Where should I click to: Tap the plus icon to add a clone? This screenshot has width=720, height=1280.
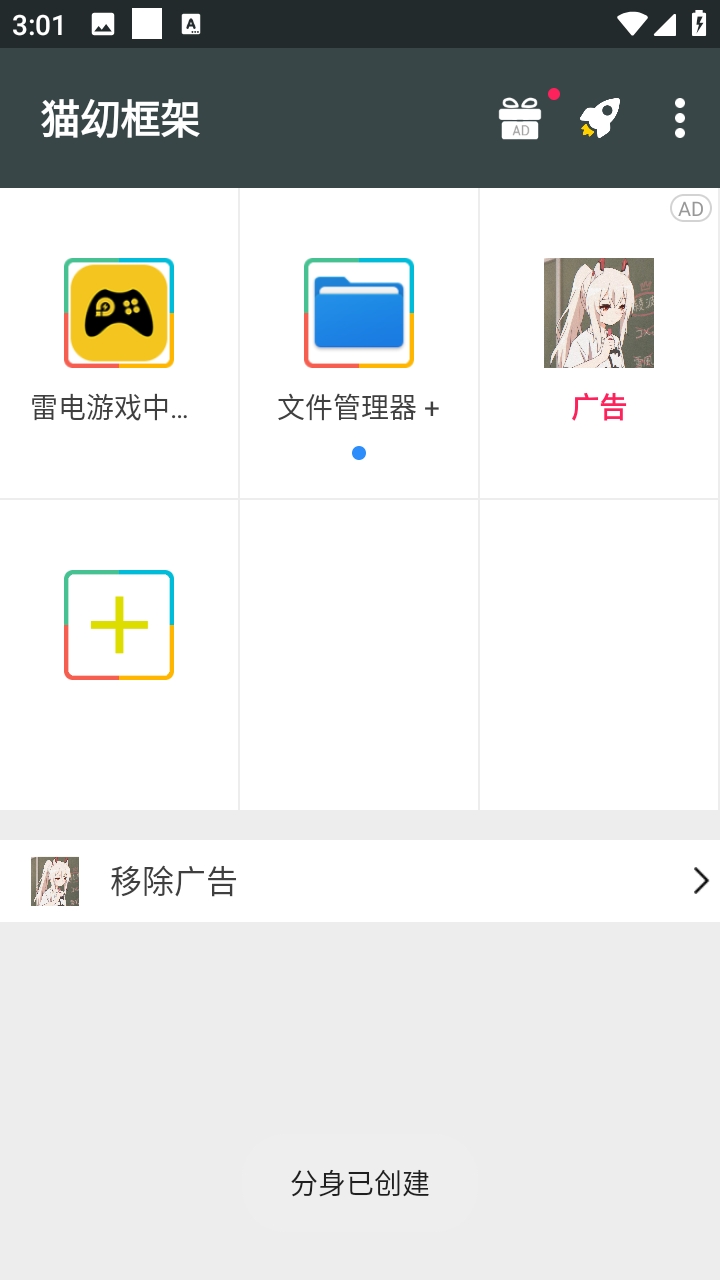[x=118, y=625]
